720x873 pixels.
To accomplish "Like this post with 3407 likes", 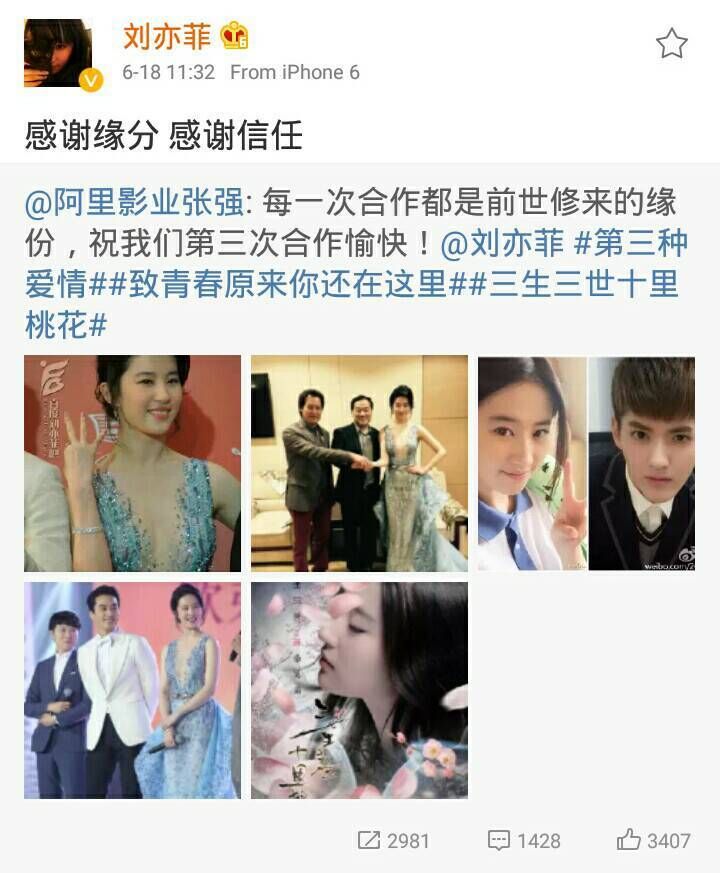I will [x=653, y=840].
